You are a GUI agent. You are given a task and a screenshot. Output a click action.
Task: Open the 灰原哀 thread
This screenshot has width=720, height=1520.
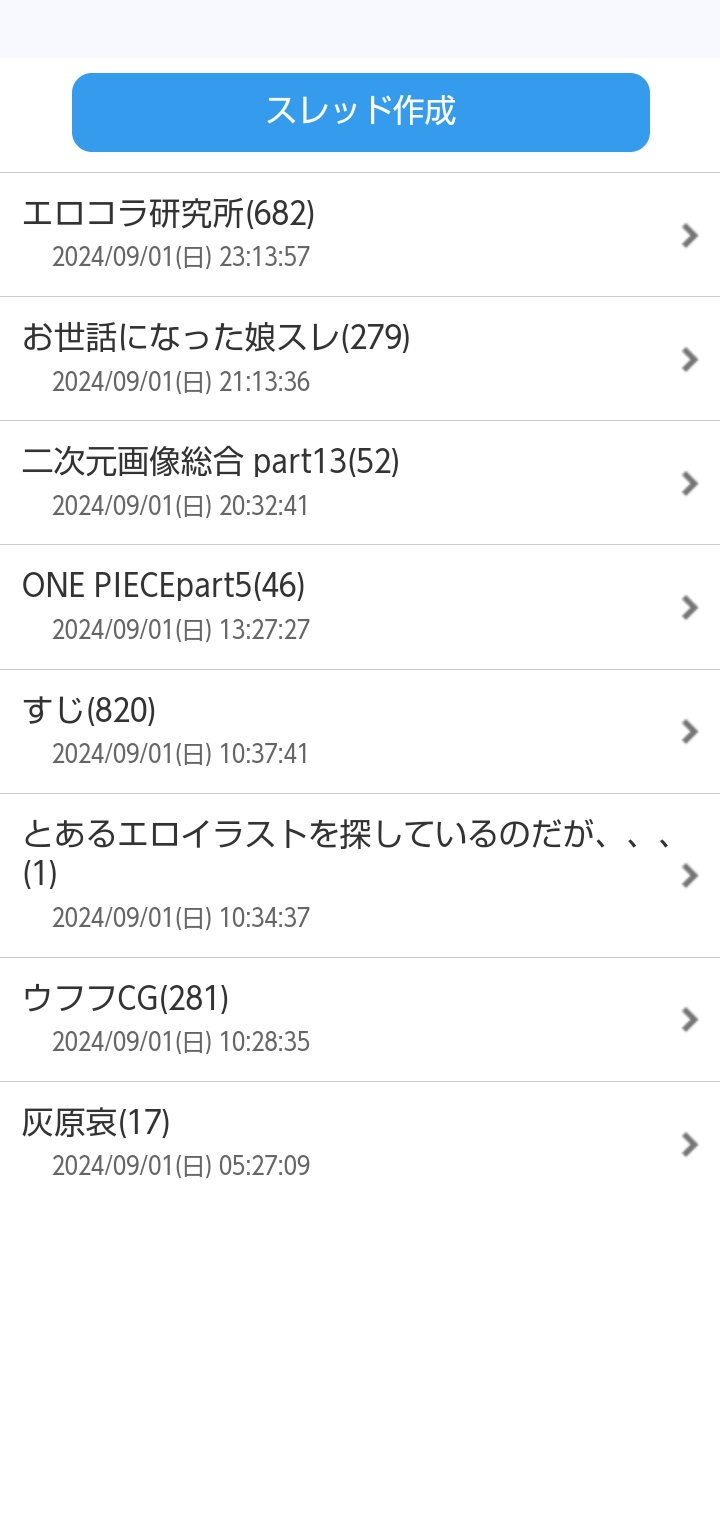click(x=360, y=1143)
